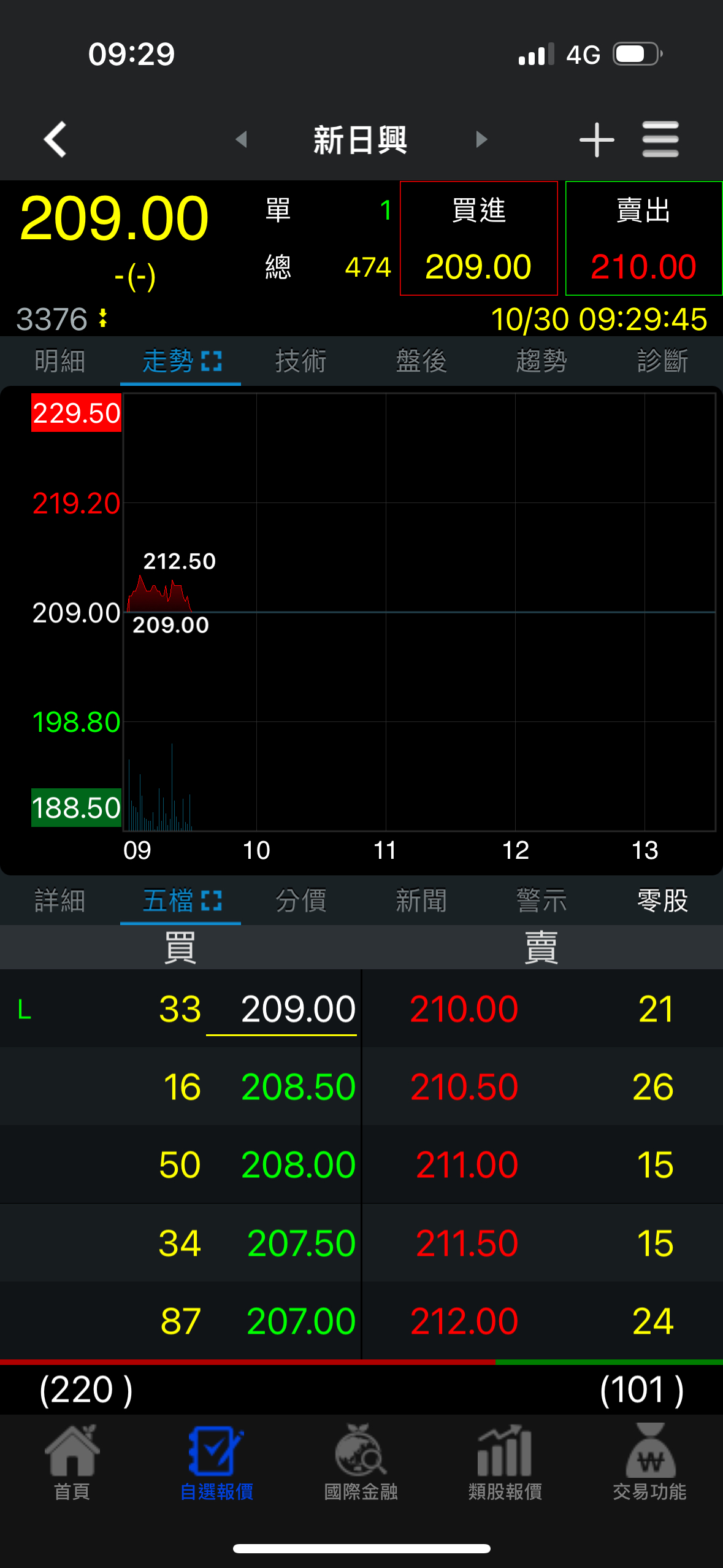The width and height of the screenshot is (723, 1568).
Task: Show the 新聞 news tab
Action: click(421, 901)
